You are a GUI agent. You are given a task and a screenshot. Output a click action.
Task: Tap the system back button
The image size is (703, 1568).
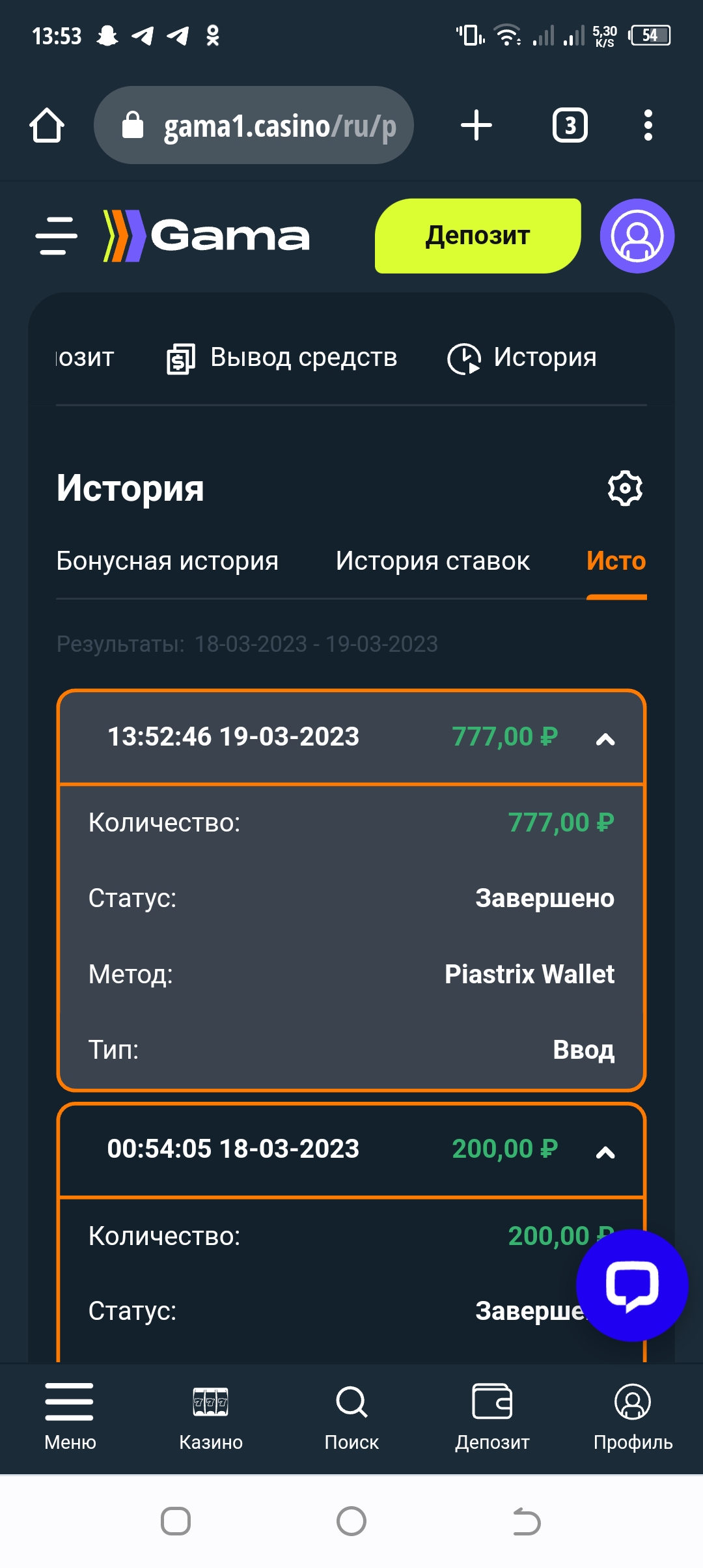tap(527, 1522)
